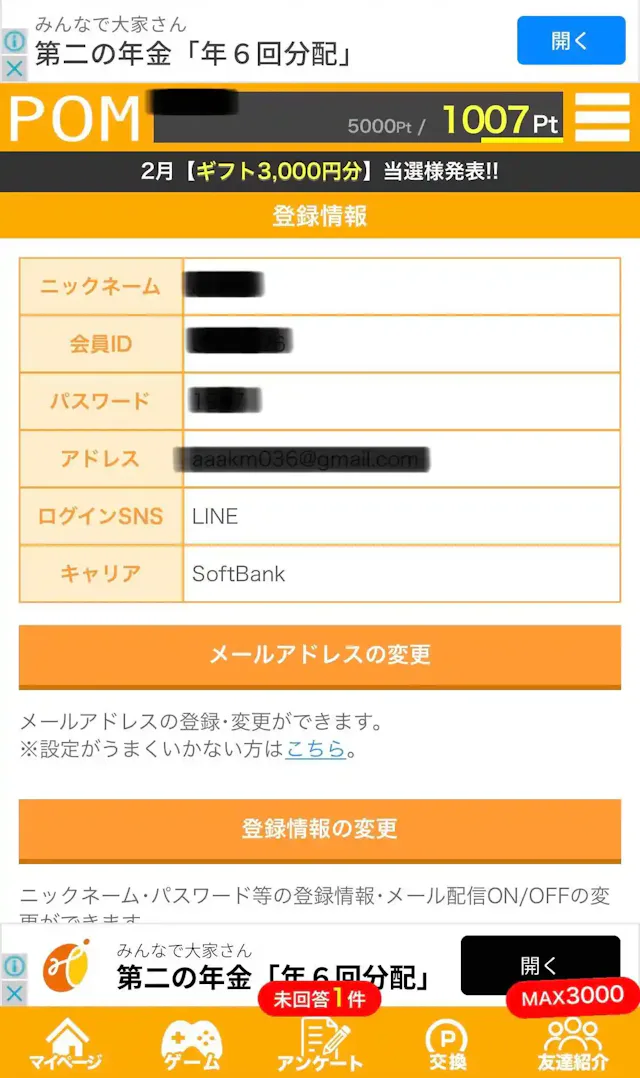Tap メールアドレスの変更 button
640x1078 pixels.
coord(320,655)
